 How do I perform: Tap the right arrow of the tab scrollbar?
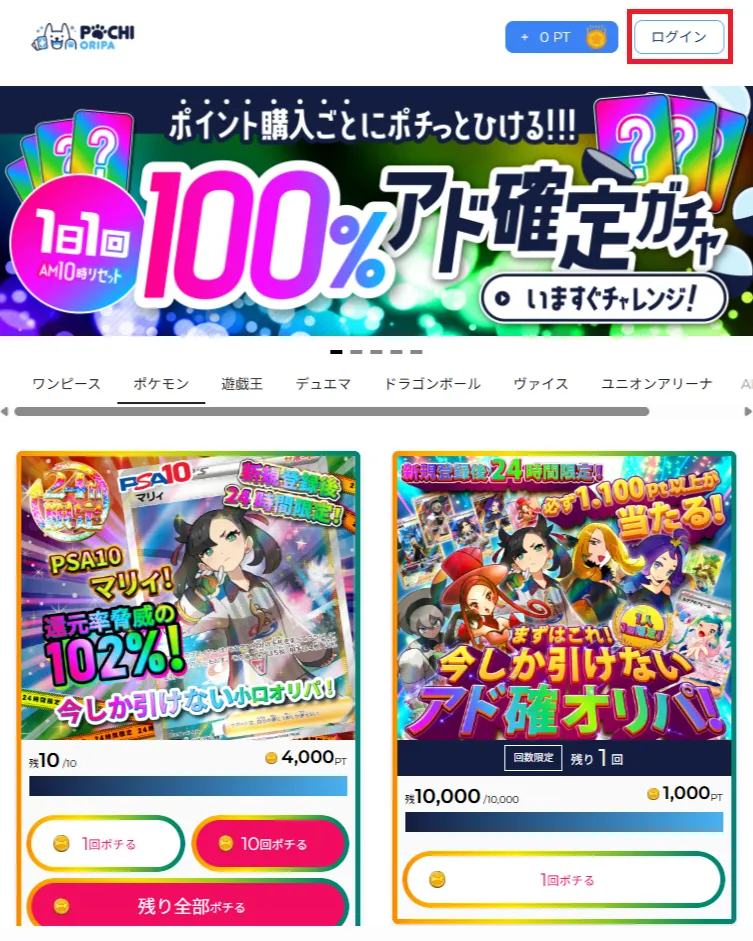coord(747,411)
